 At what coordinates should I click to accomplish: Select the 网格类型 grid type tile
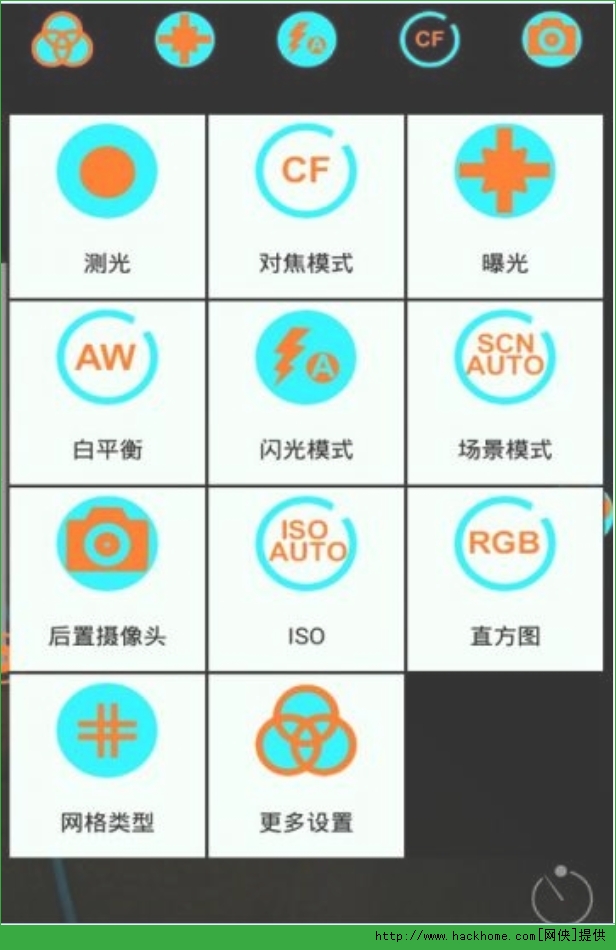pyautogui.click(x=107, y=766)
